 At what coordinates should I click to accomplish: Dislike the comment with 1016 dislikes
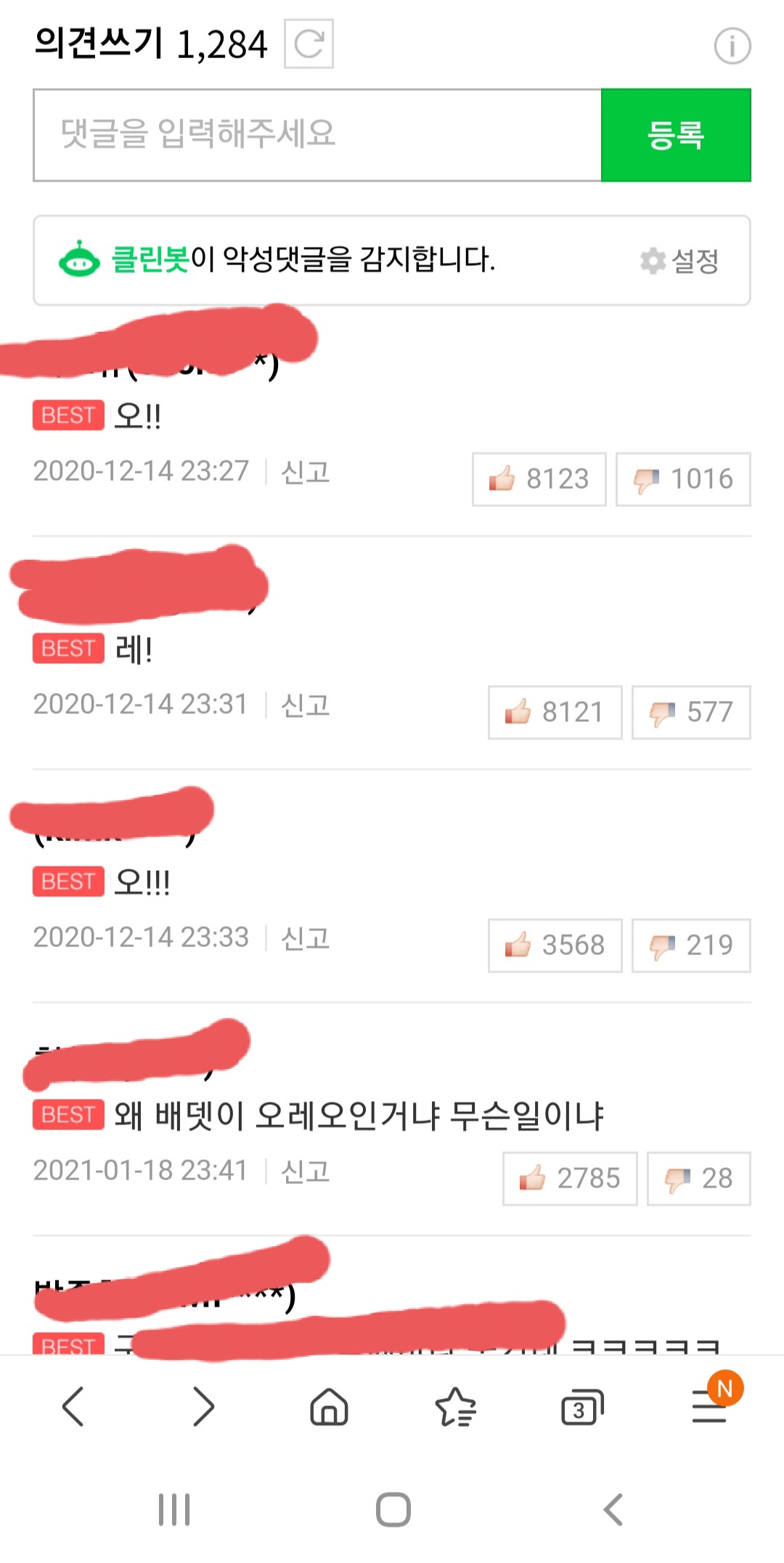[683, 479]
